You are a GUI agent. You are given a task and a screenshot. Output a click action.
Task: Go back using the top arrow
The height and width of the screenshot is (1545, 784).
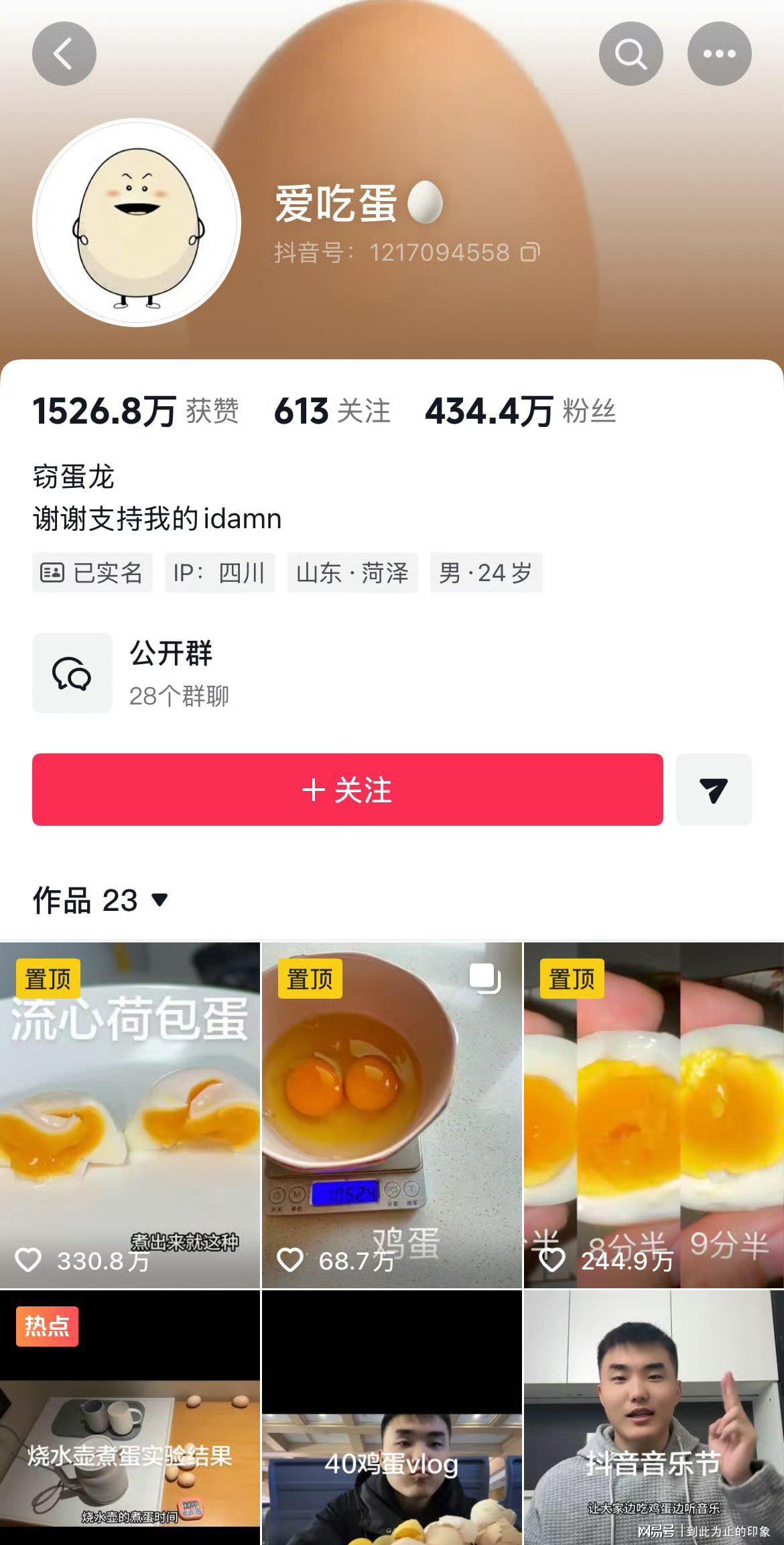coord(64,54)
